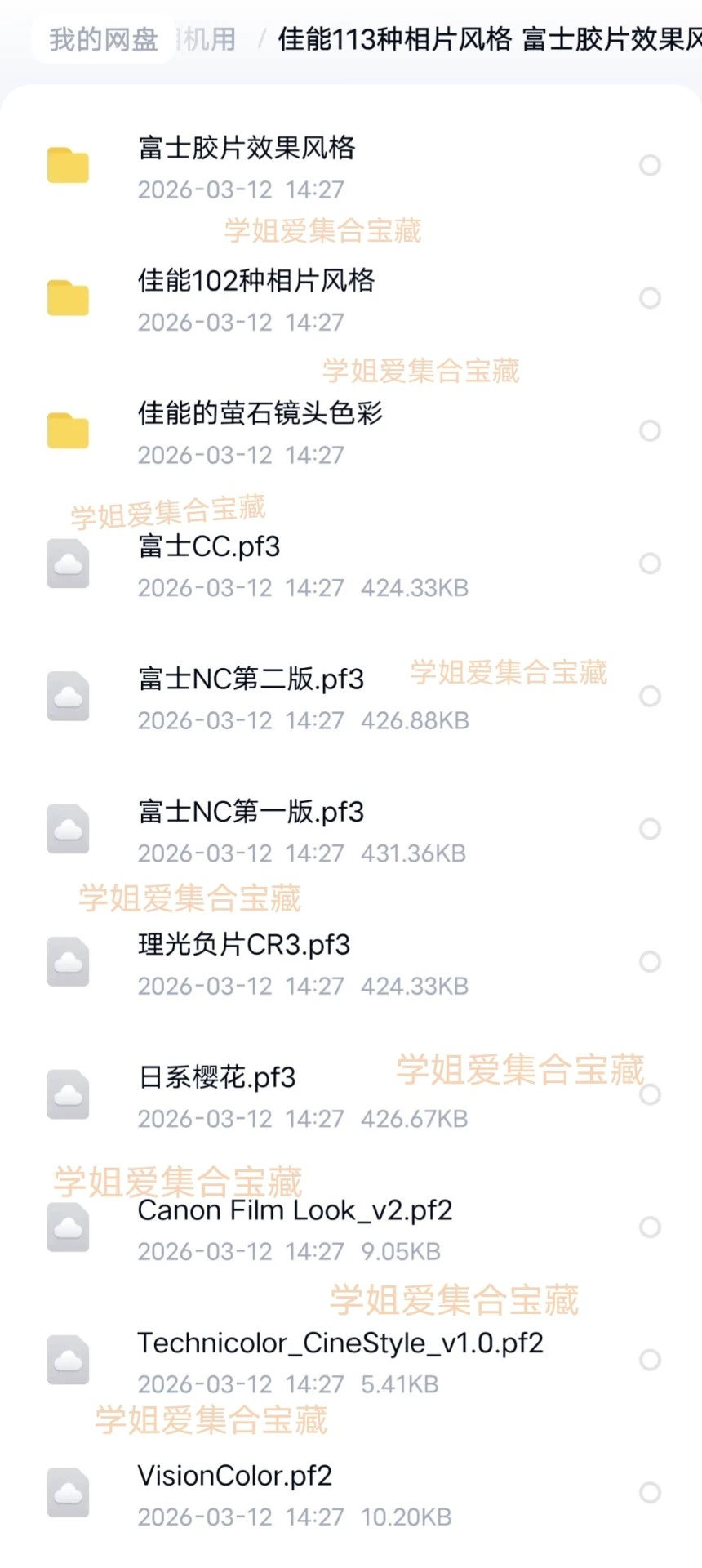This screenshot has height=1568, width=702.
Task: Check the circle beside 理光负片CR3.pf3
Action: click(650, 962)
